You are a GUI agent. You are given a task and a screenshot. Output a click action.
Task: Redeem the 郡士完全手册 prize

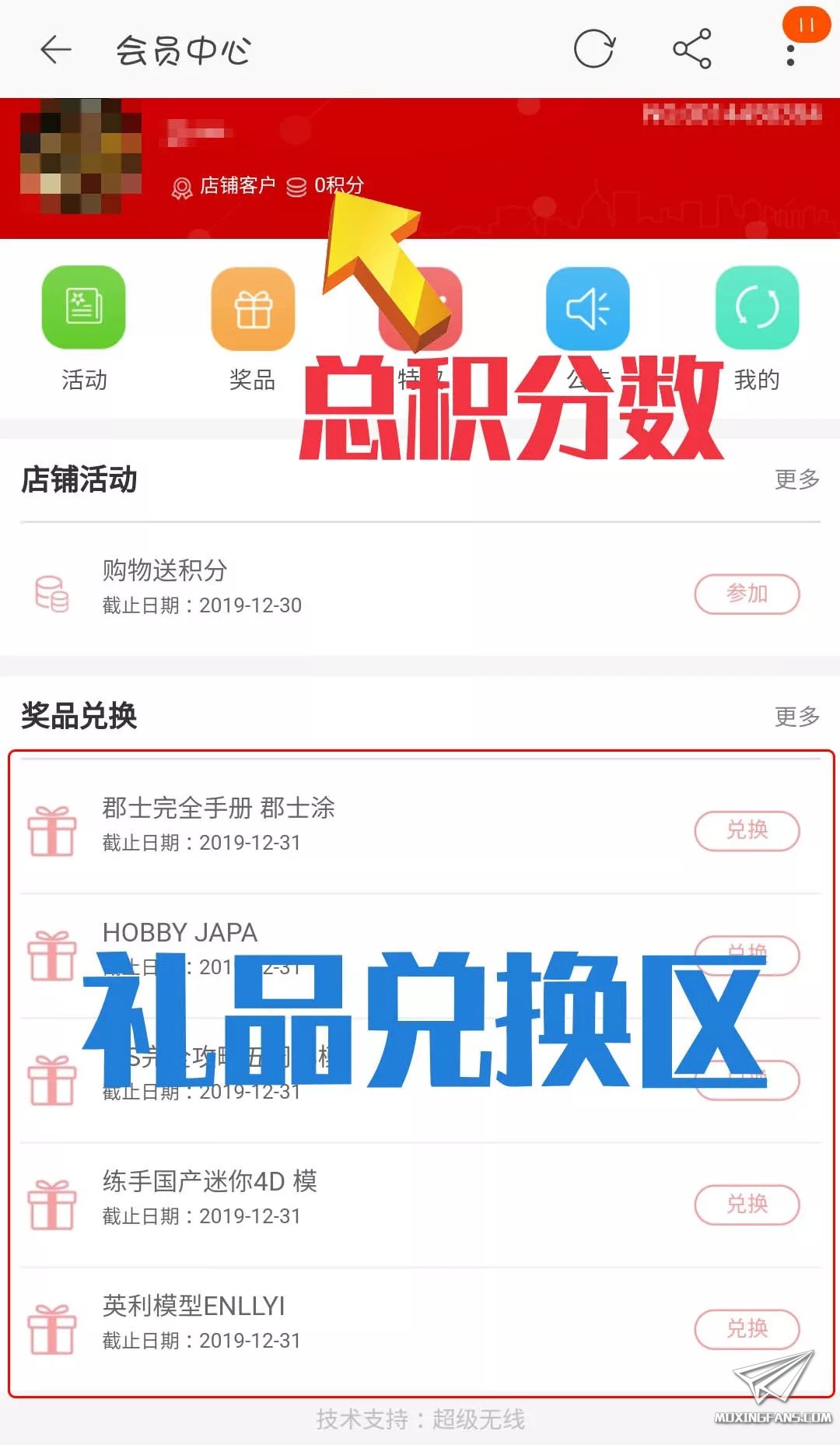tap(746, 830)
